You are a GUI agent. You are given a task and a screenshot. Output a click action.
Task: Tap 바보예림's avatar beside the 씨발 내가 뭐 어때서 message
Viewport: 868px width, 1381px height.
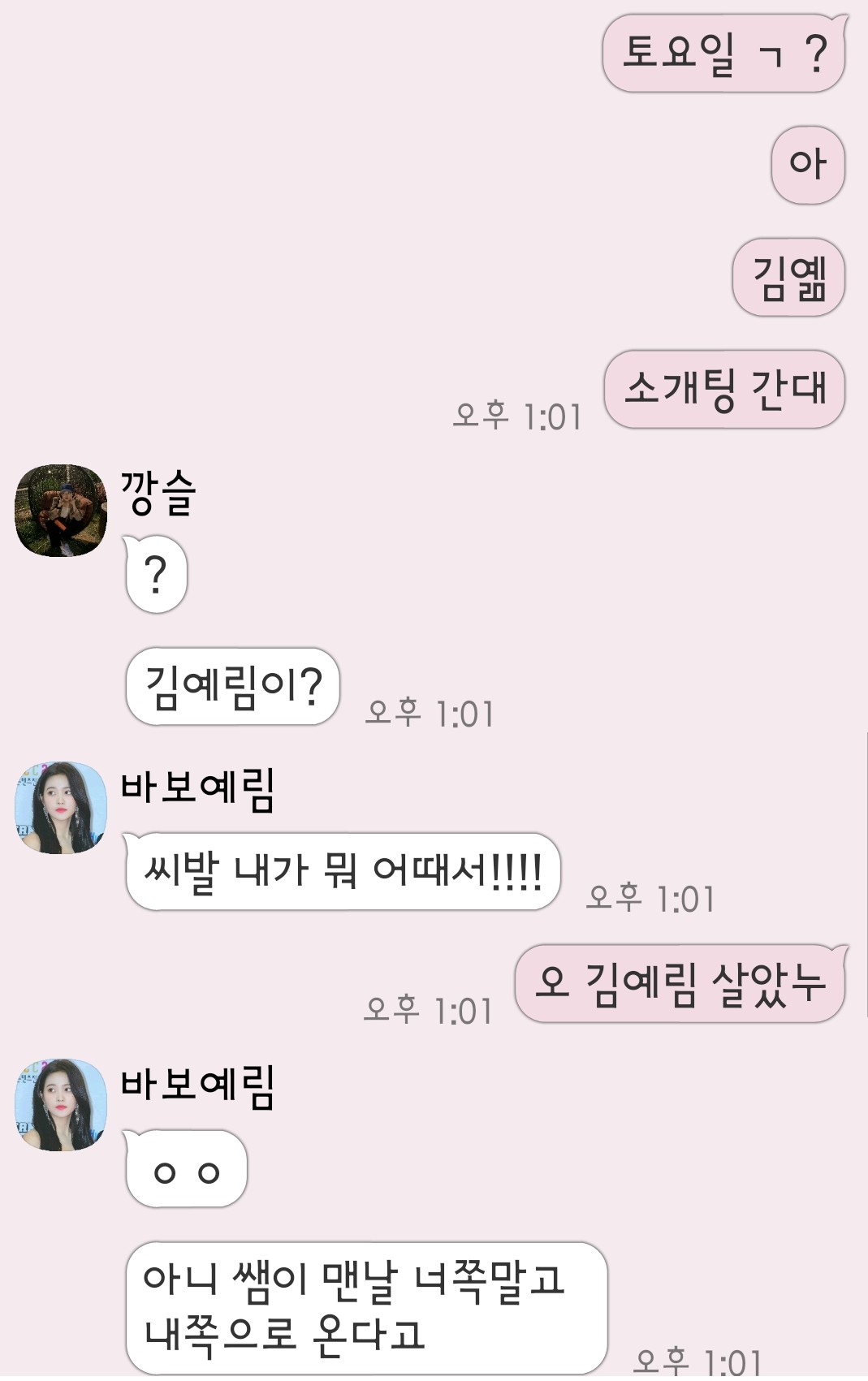tap(61, 808)
